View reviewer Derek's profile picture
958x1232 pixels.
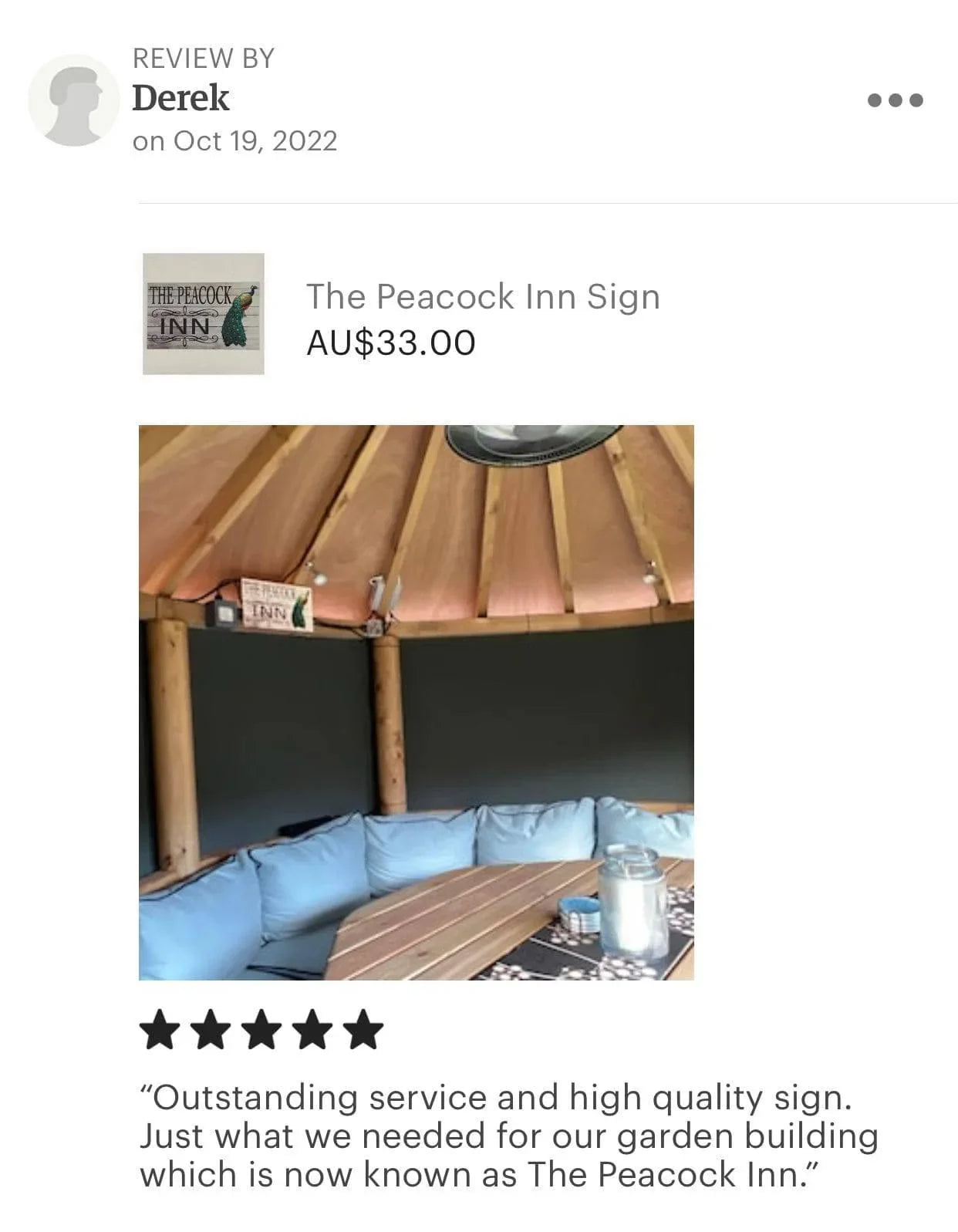pyautogui.click(x=74, y=100)
